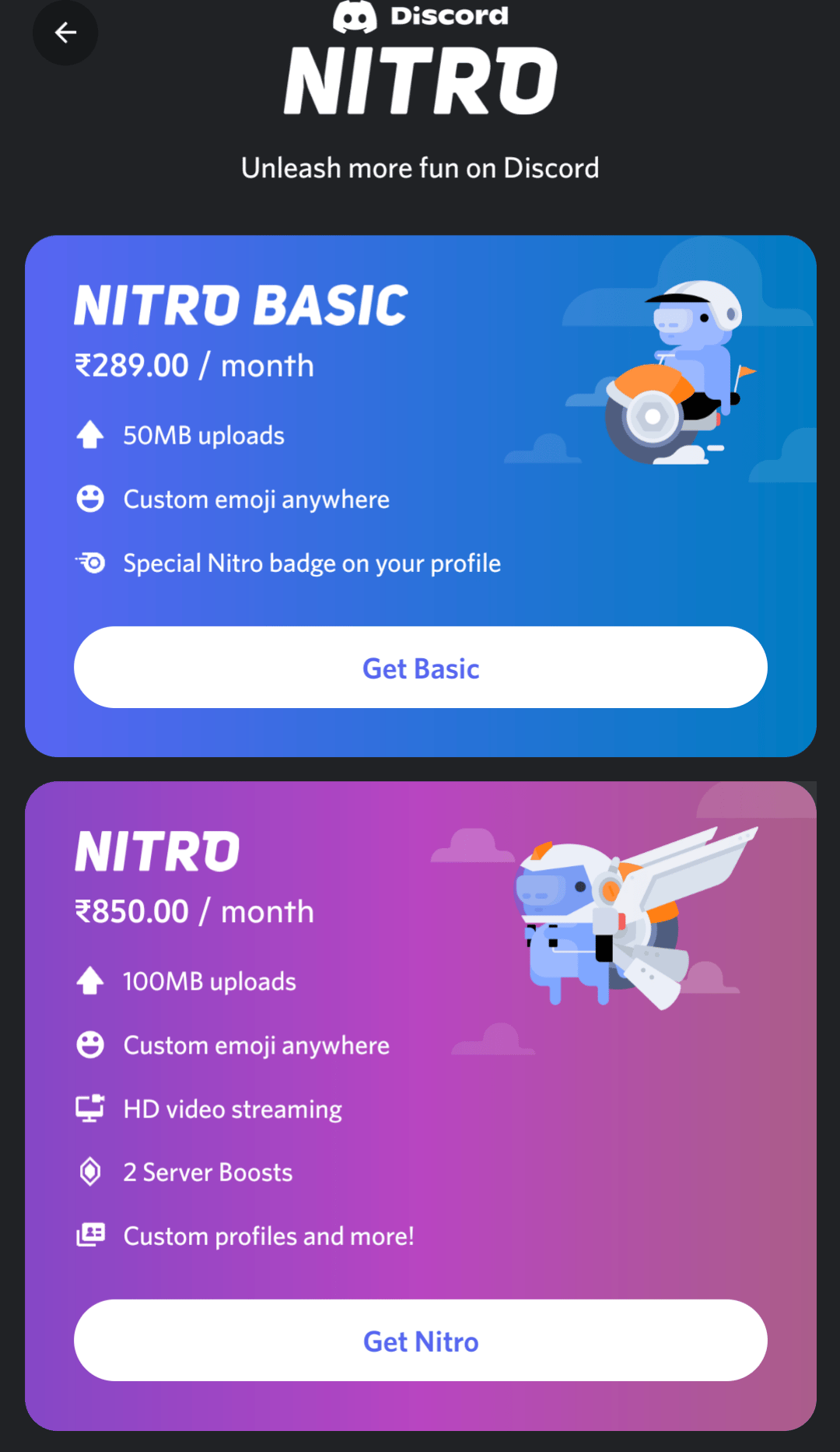The image size is (840, 1452).
Task: Go back using the arrow icon
Action: click(x=65, y=33)
